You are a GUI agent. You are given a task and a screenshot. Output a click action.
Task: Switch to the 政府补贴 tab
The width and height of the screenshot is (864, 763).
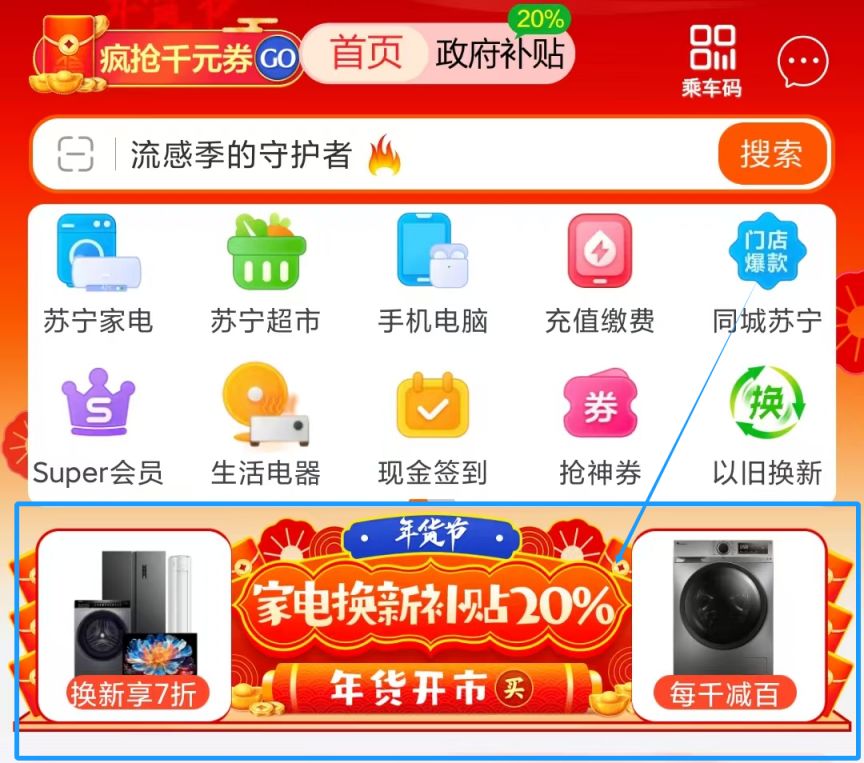[499, 54]
